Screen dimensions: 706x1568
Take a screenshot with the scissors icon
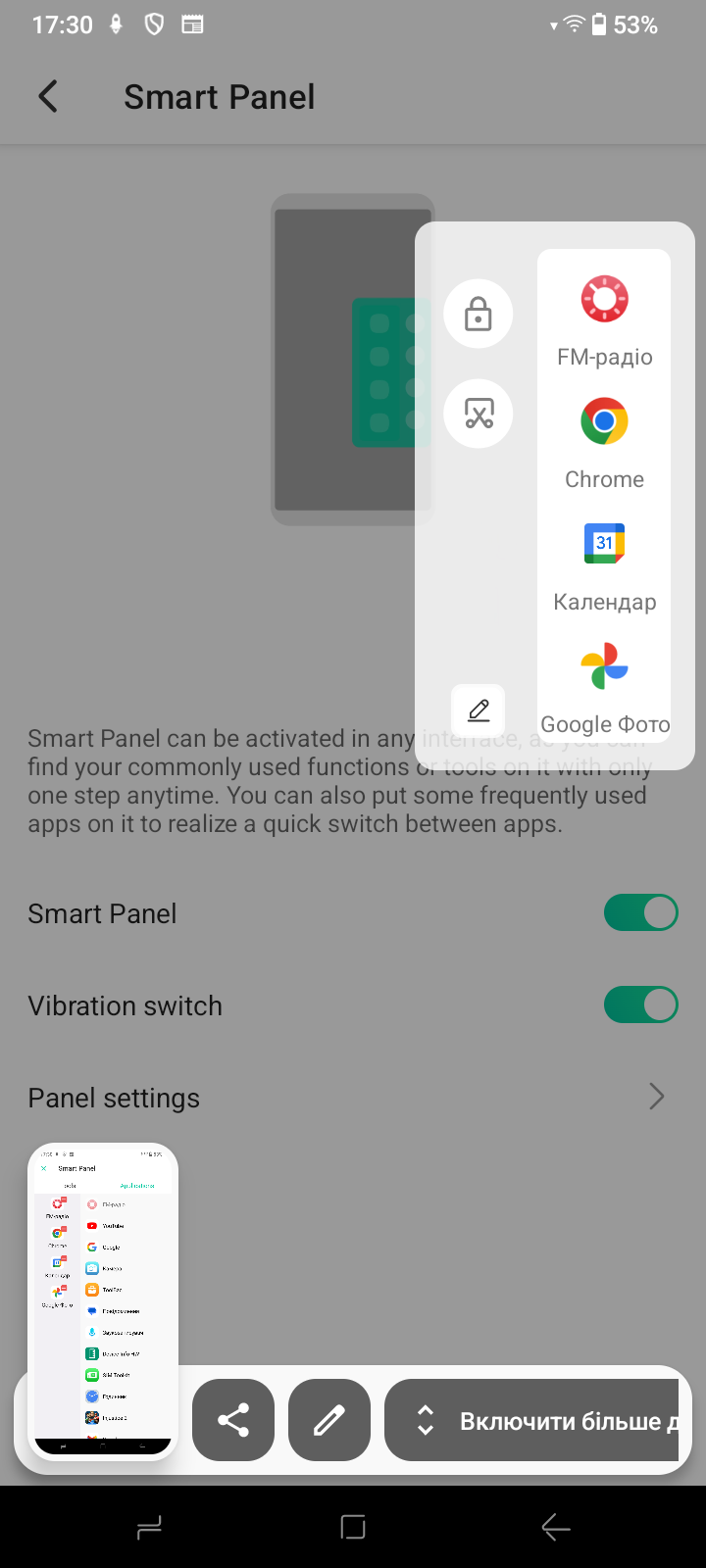[479, 414]
